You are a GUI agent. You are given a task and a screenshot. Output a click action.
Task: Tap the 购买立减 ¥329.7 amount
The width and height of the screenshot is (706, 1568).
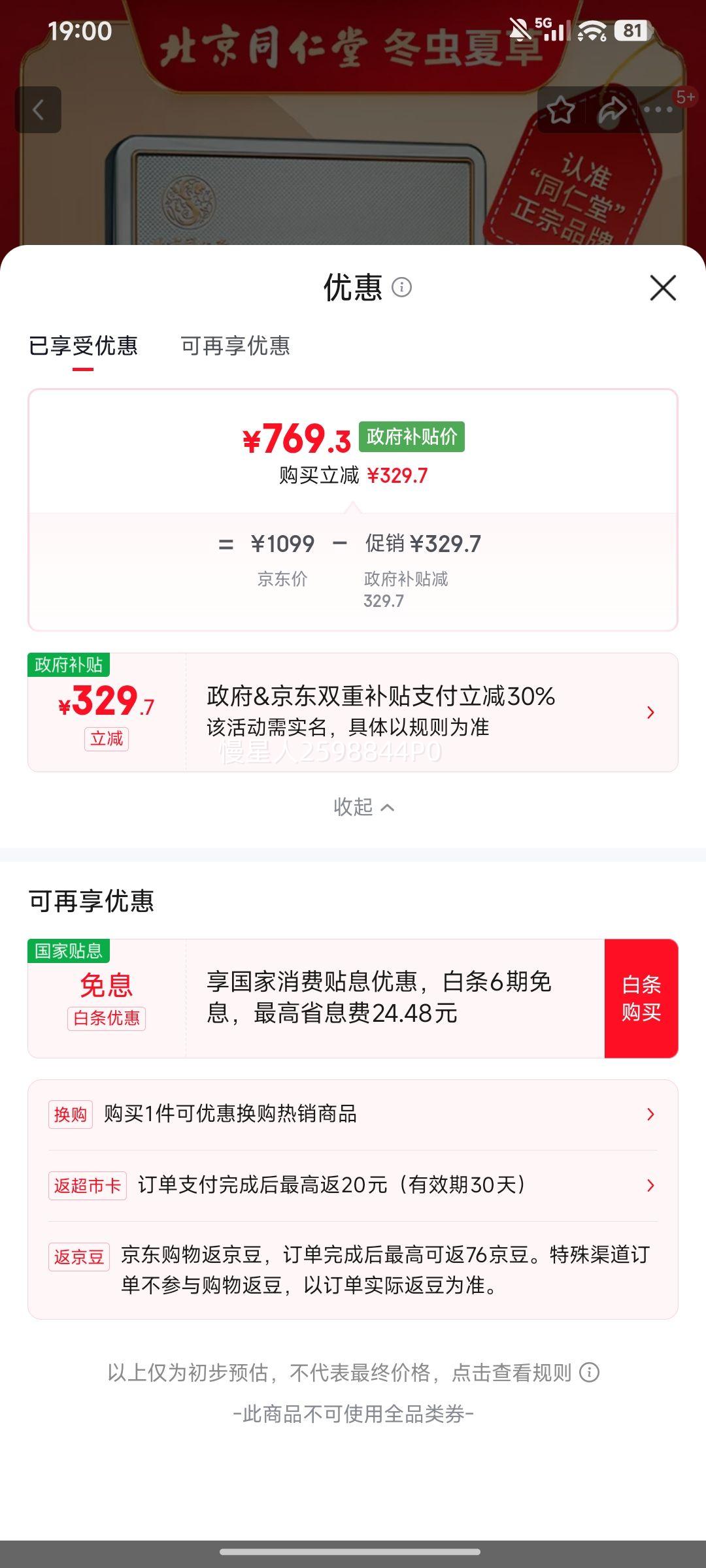(x=400, y=477)
